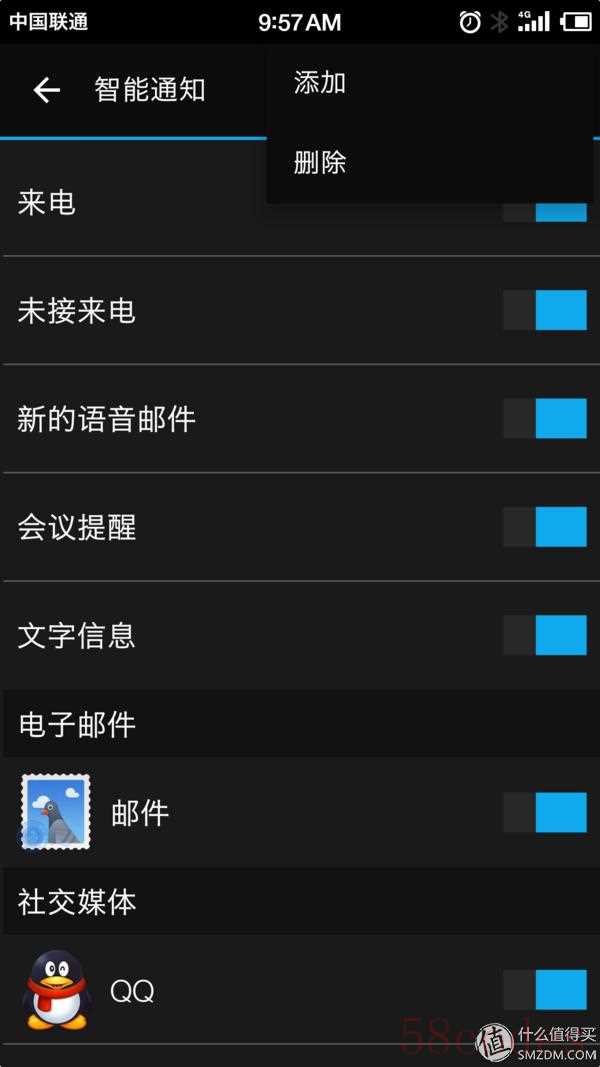Switch off 文字信息 notifications

coord(545,634)
